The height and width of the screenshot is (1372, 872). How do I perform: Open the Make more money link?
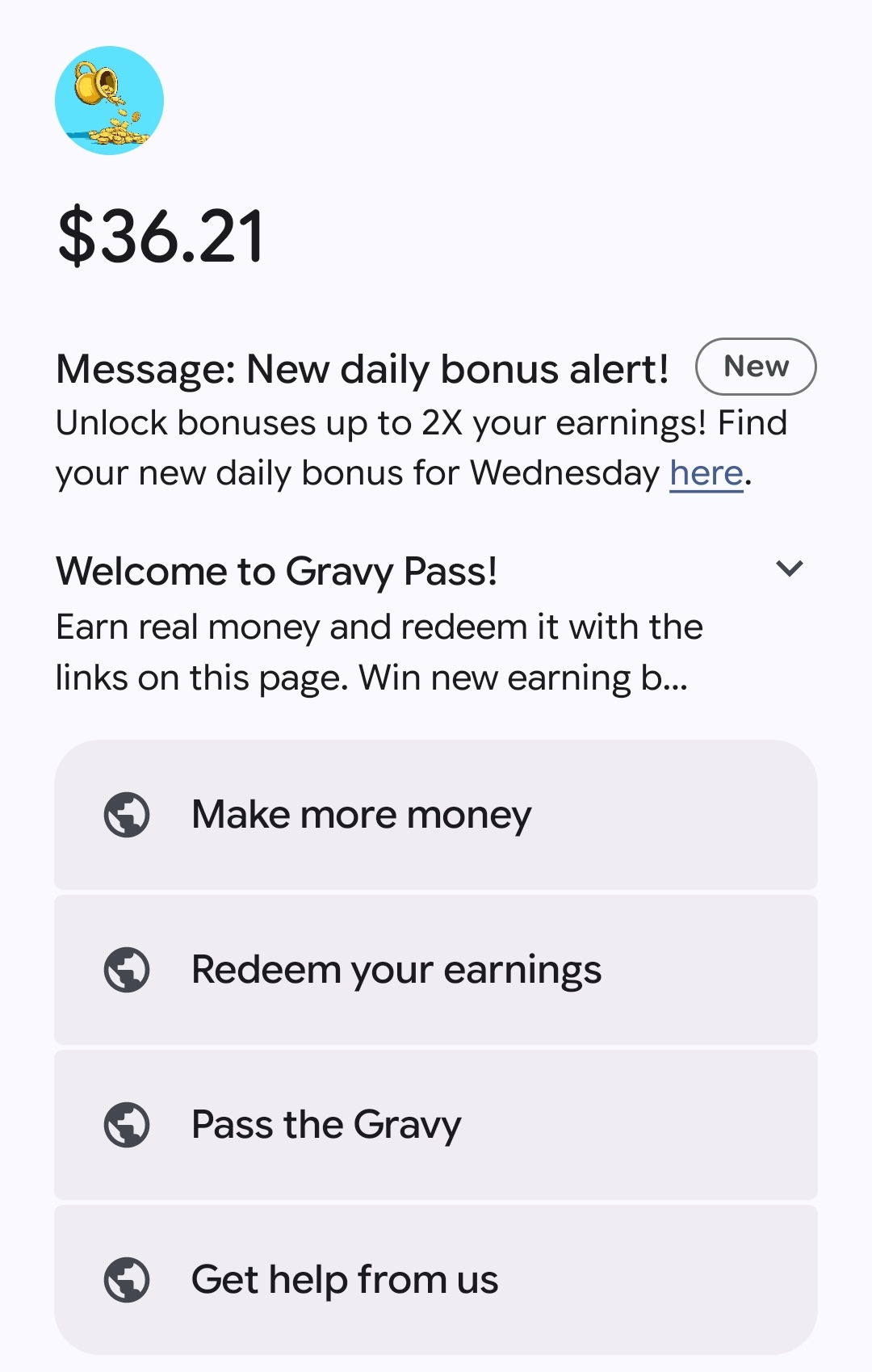(436, 814)
